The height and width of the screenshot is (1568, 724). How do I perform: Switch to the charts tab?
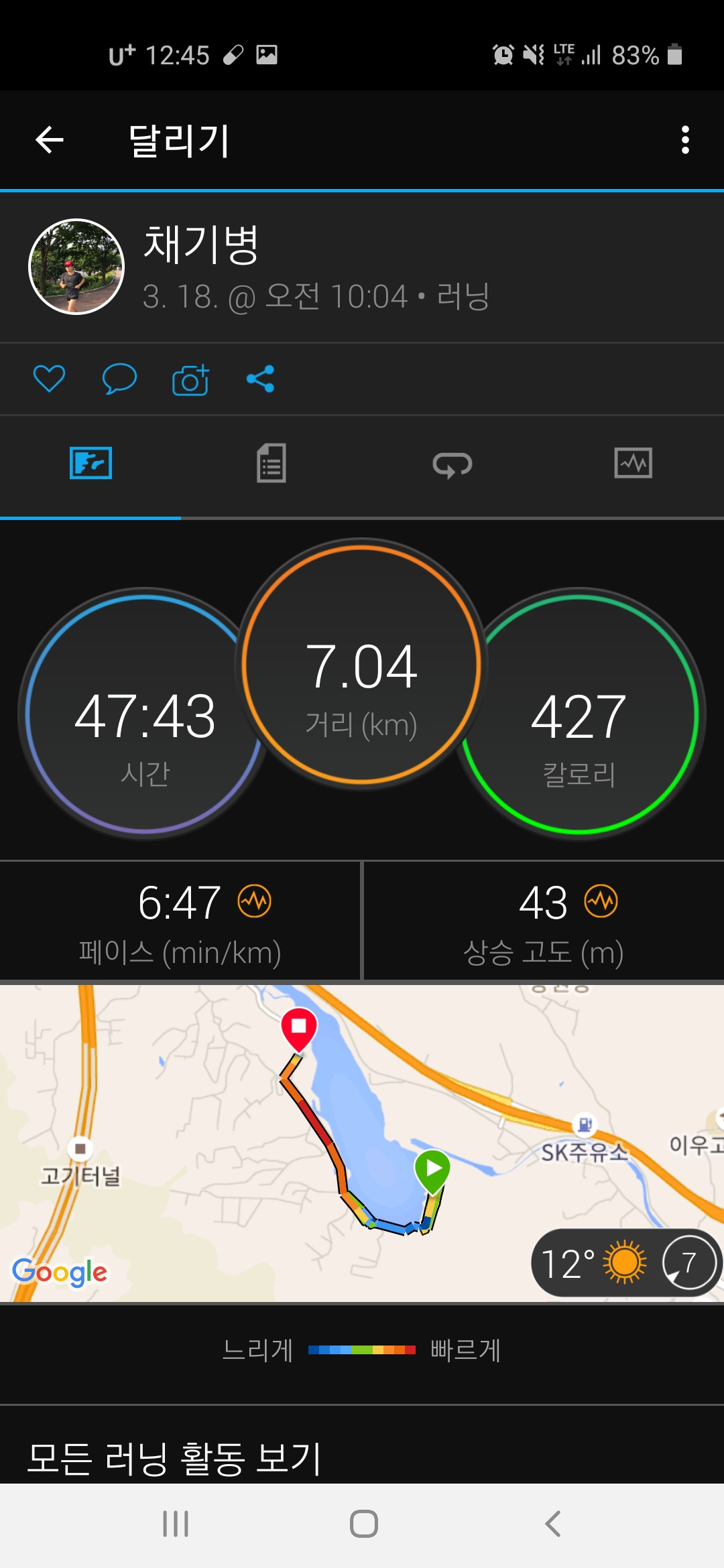click(x=633, y=463)
